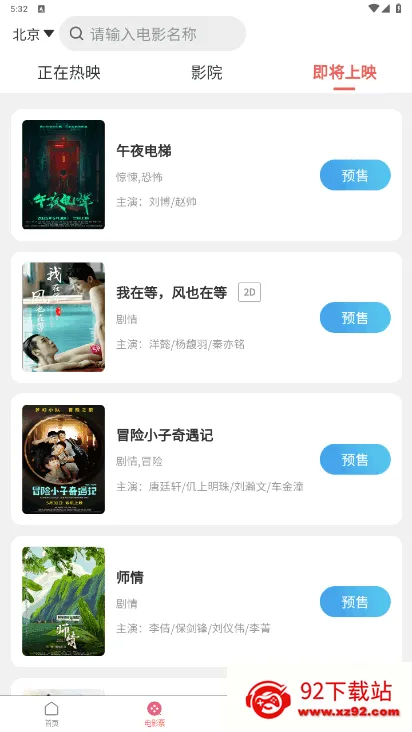Screen dimensions: 412x732
Task: Open the 我在等，风也在等 movie card
Action: click(x=206, y=317)
